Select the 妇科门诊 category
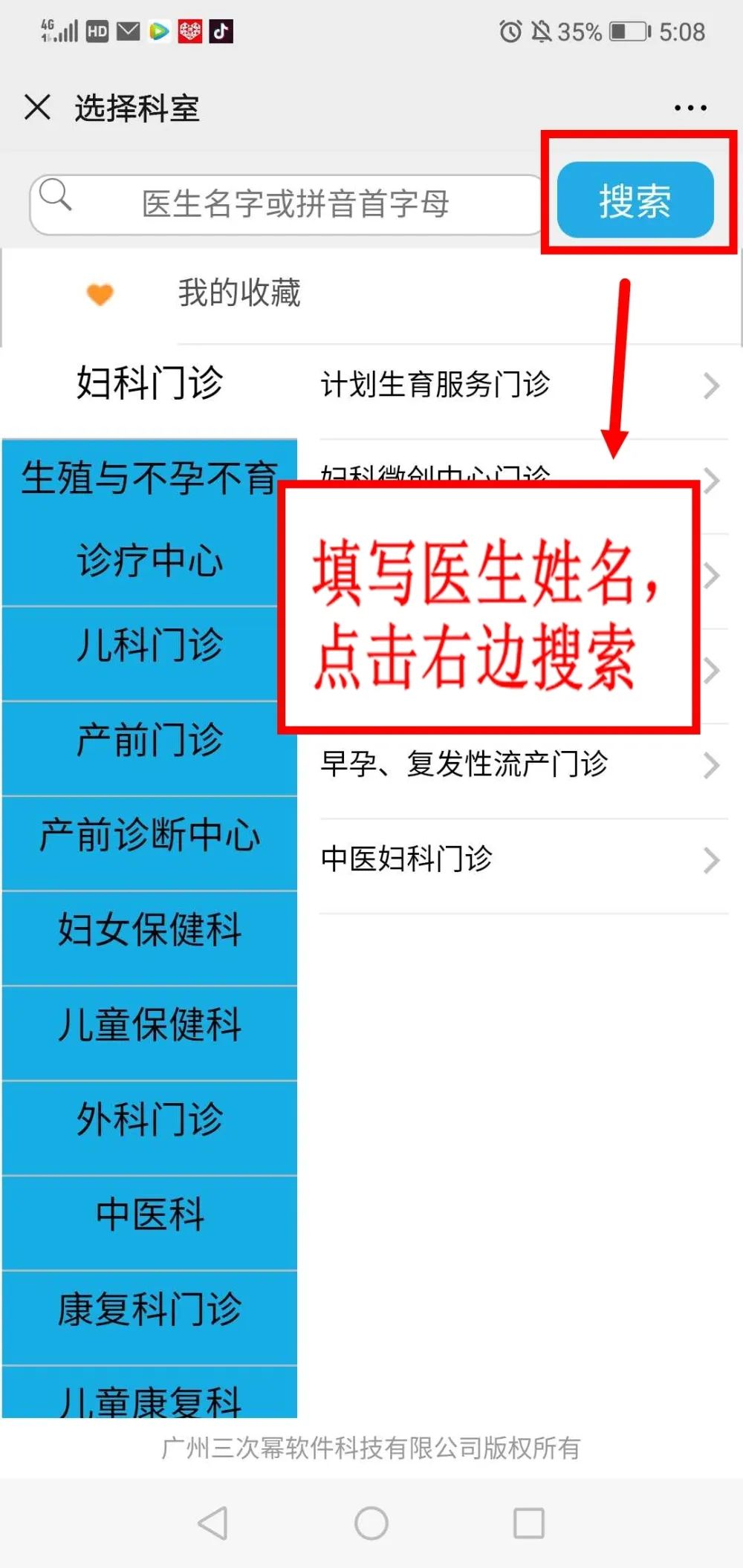 (149, 384)
